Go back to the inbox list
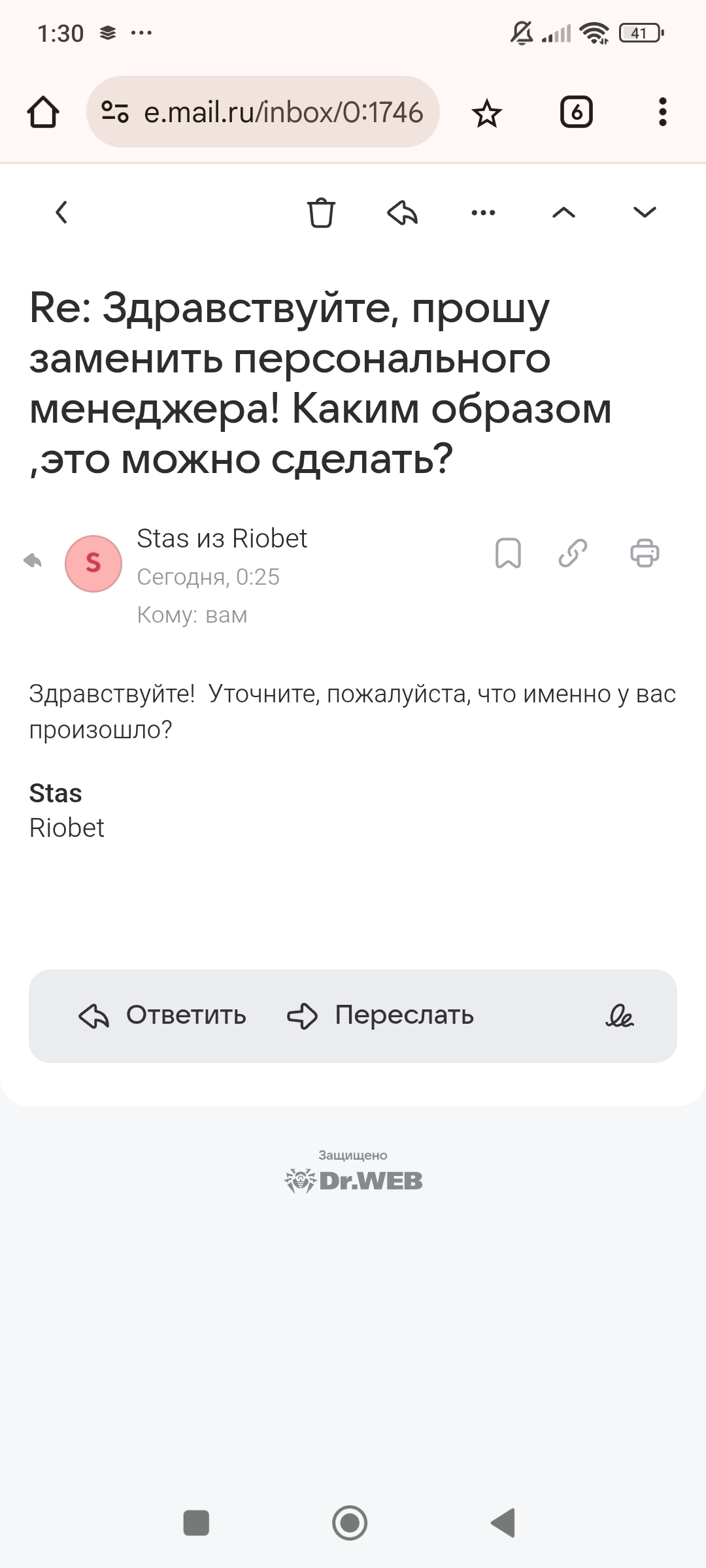The height and width of the screenshot is (1568, 706). [61, 212]
